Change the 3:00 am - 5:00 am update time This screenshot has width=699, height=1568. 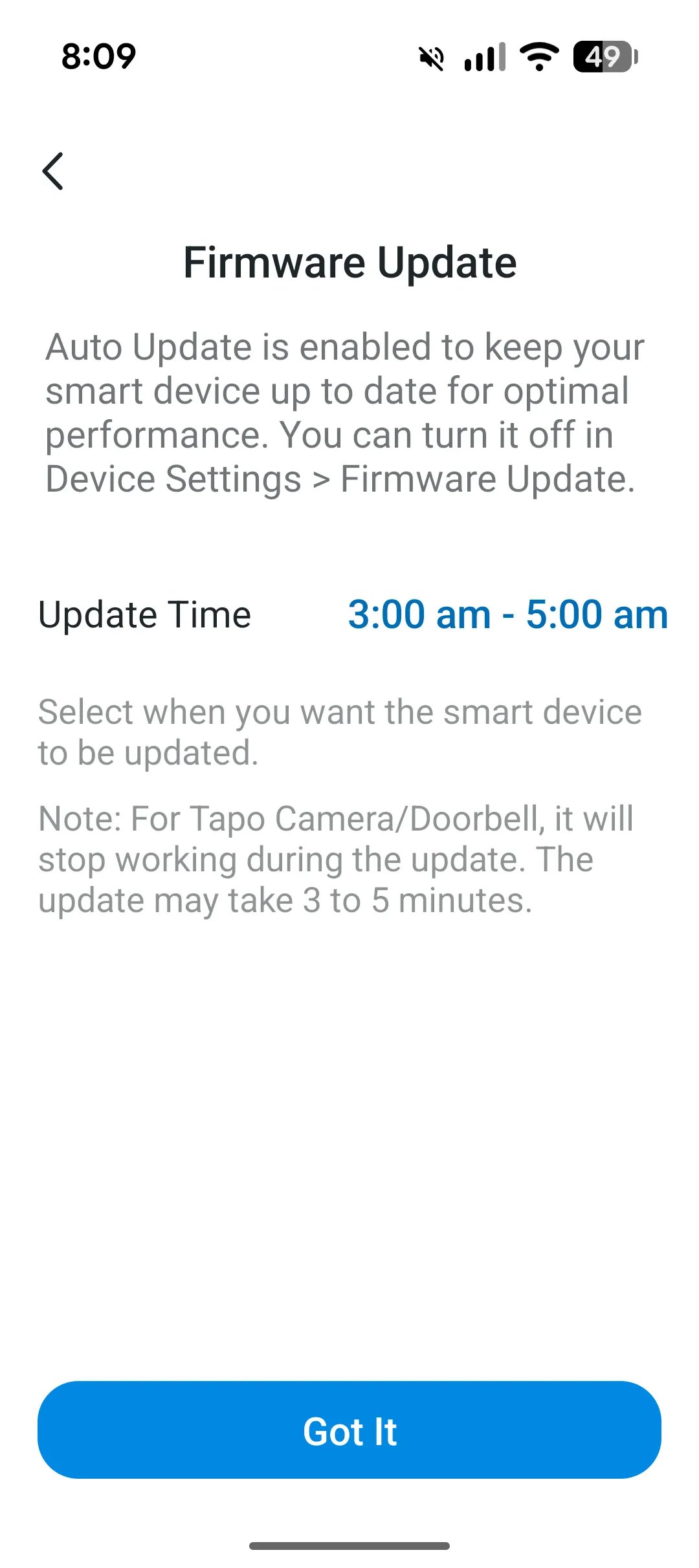(x=507, y=614)
